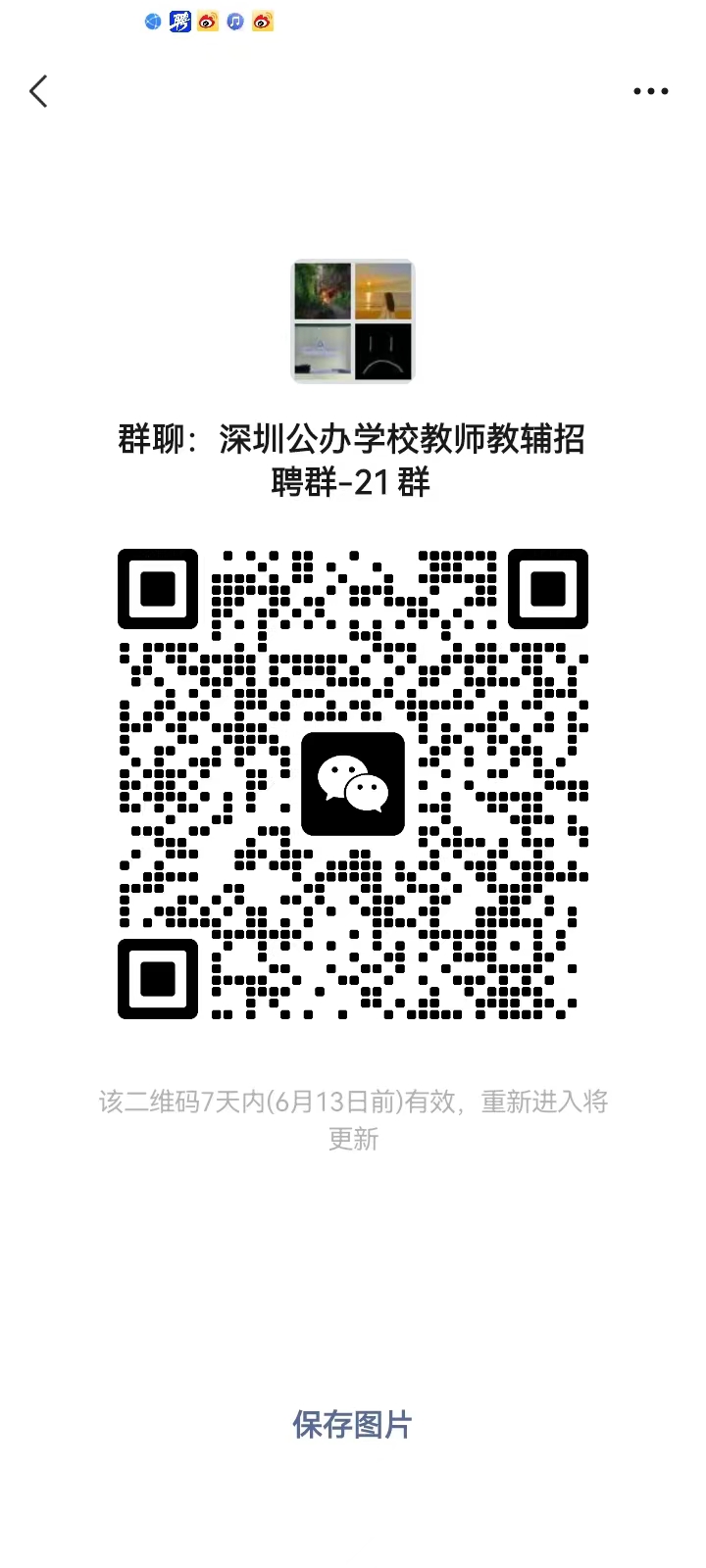Go back using the top-left arrow
This screenshot has width=706, height=1568.
pos(39,92)
